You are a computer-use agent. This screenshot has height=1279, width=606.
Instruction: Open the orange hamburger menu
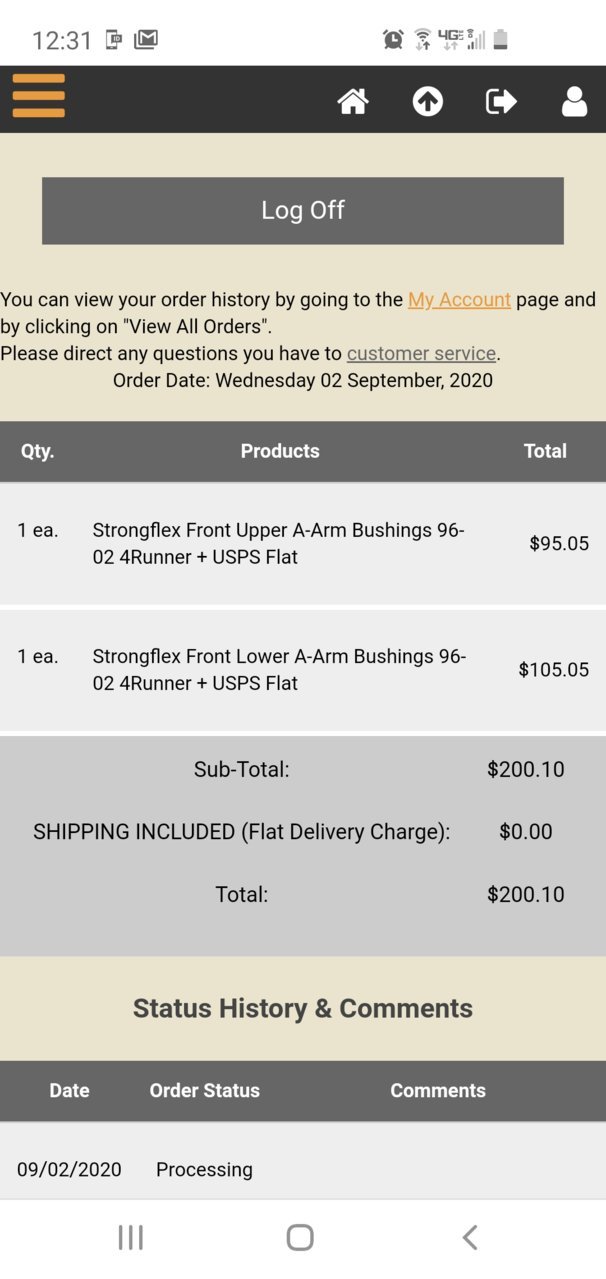[x=38, y=96]
